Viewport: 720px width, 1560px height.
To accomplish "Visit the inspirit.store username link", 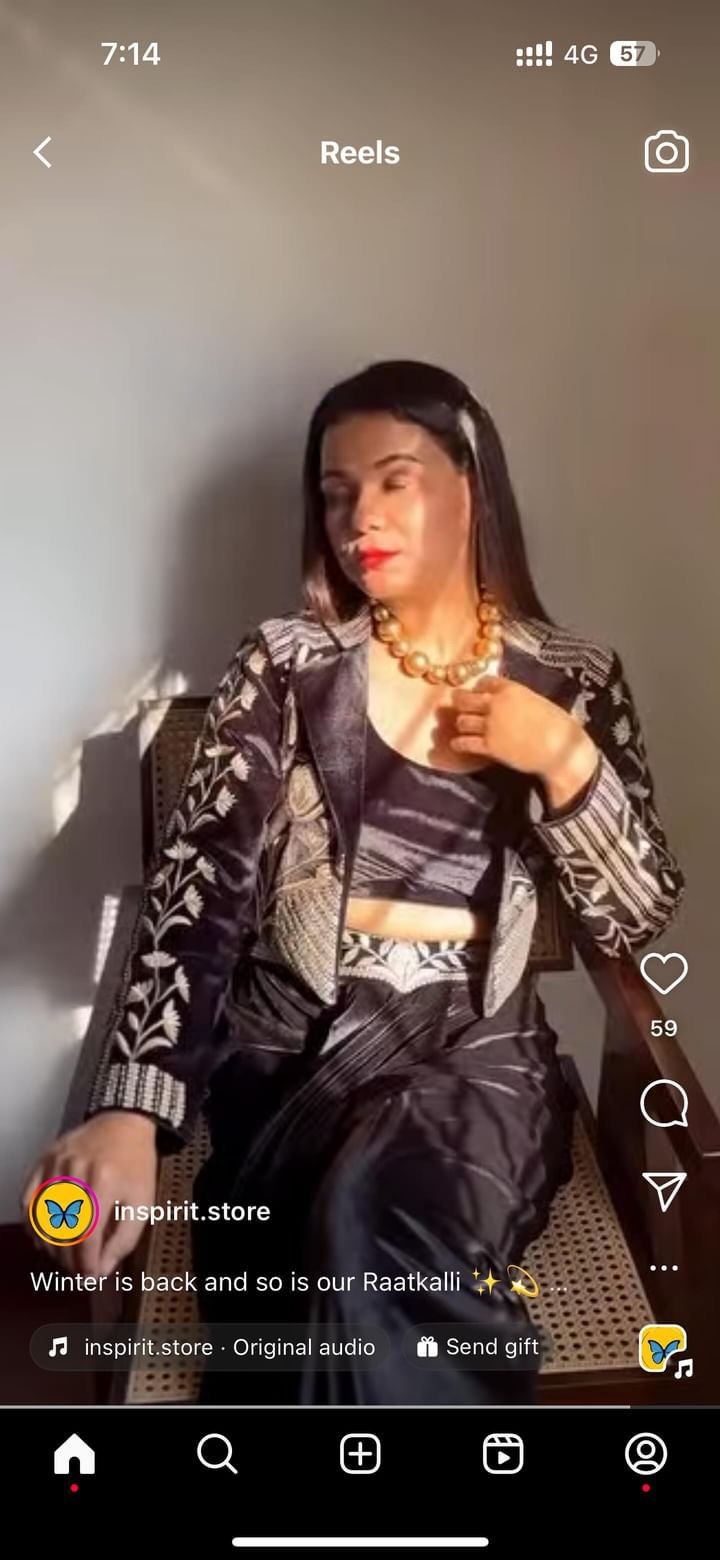I will [192, 1212].
